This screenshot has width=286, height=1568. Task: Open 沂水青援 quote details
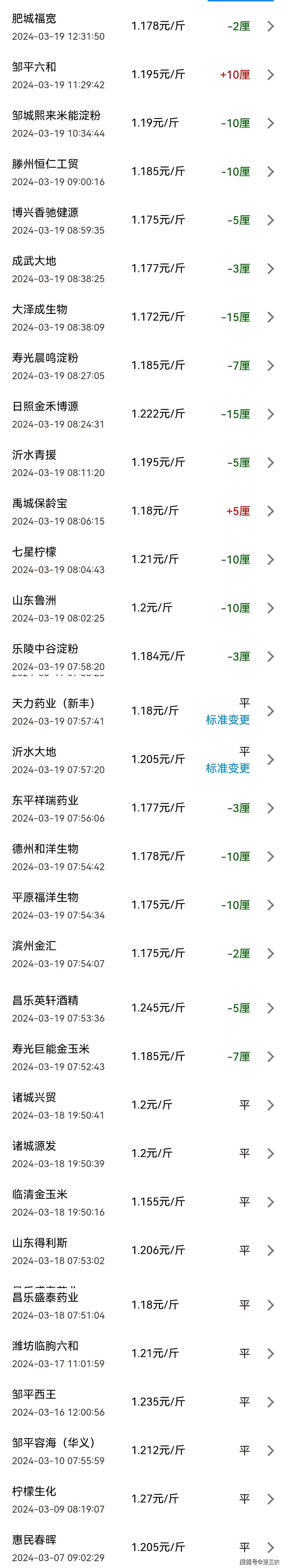click(143, 463)
